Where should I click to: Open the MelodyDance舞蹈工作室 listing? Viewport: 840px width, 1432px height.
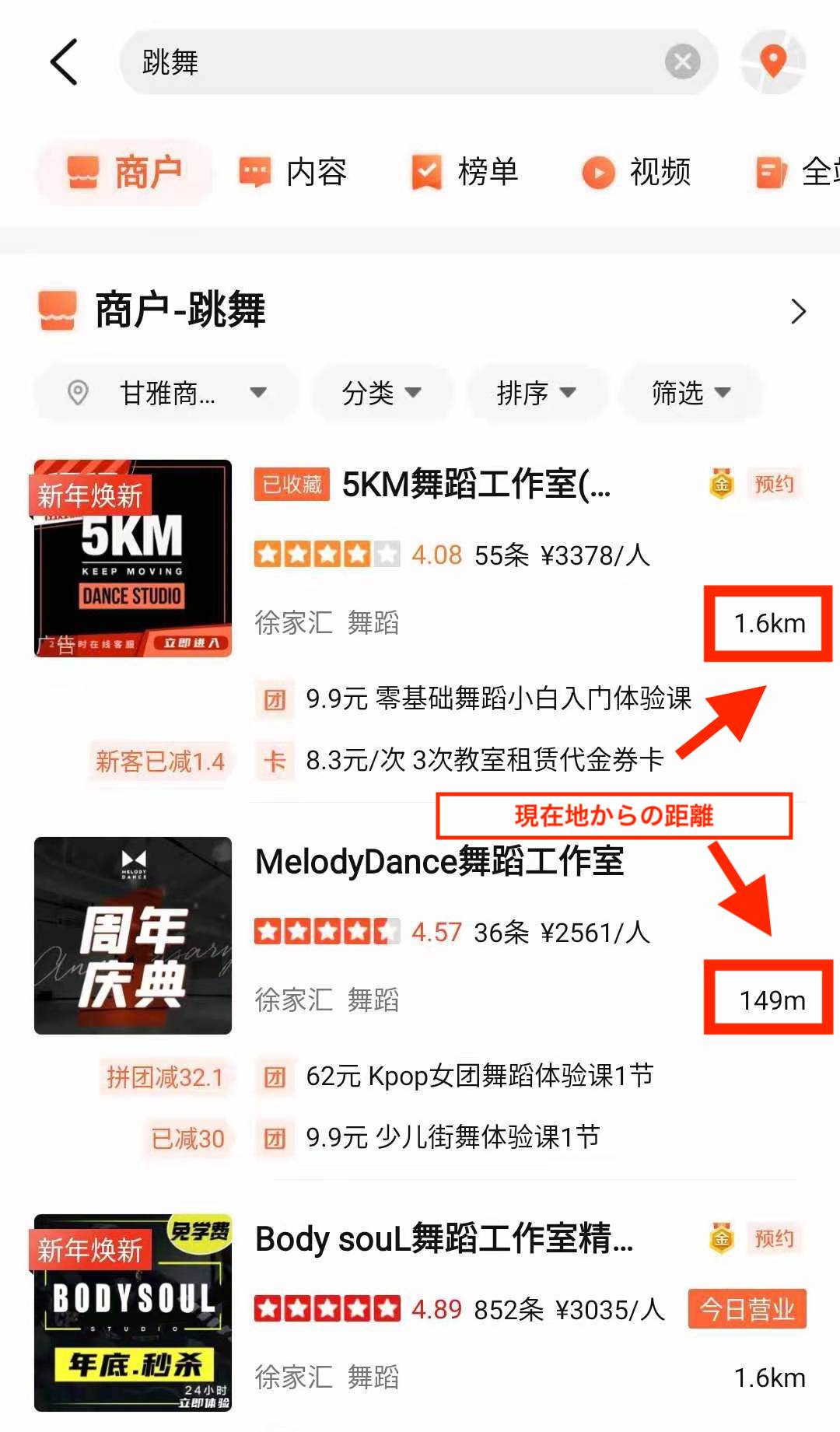coord(439,862)
